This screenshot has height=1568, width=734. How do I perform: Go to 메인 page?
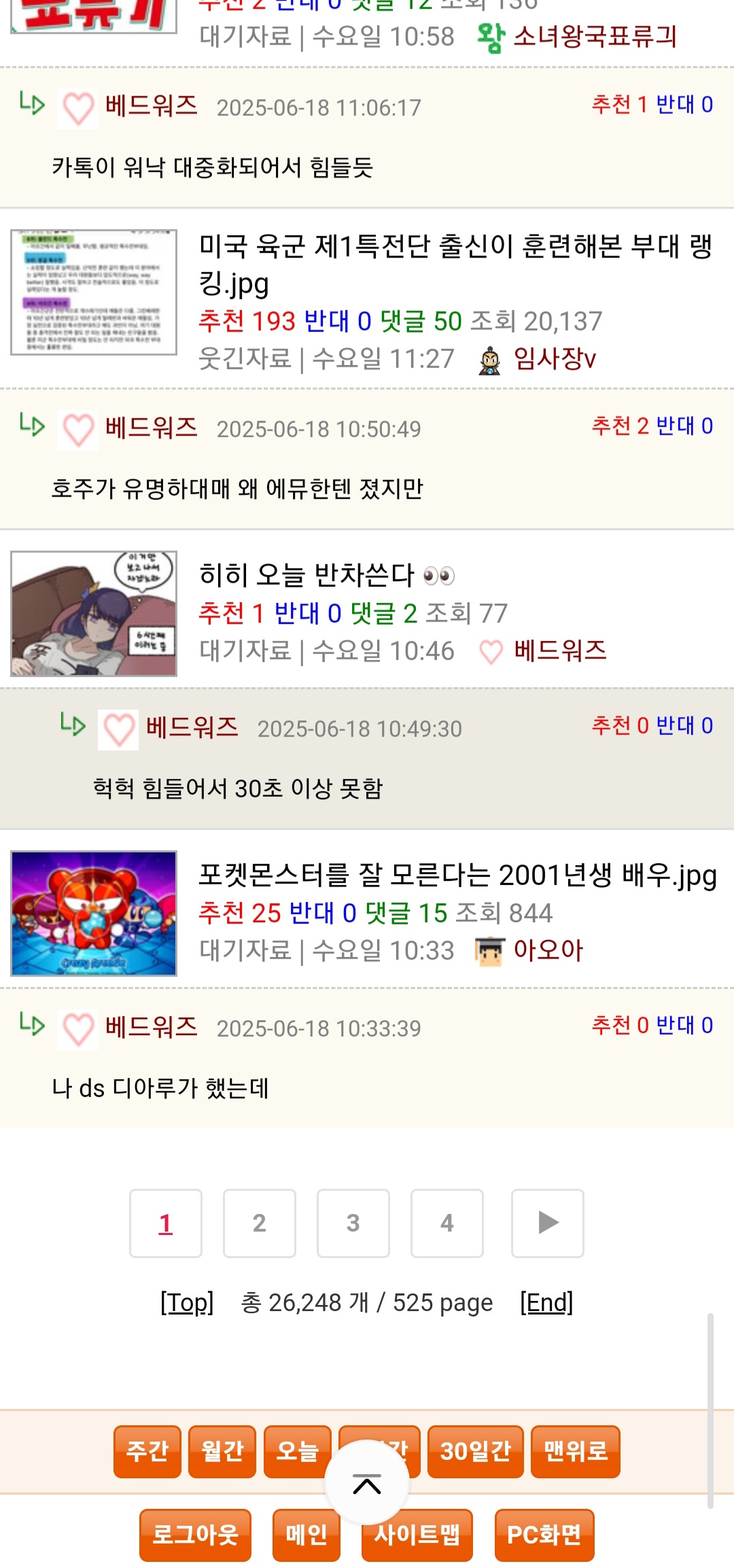point(307,1535)
